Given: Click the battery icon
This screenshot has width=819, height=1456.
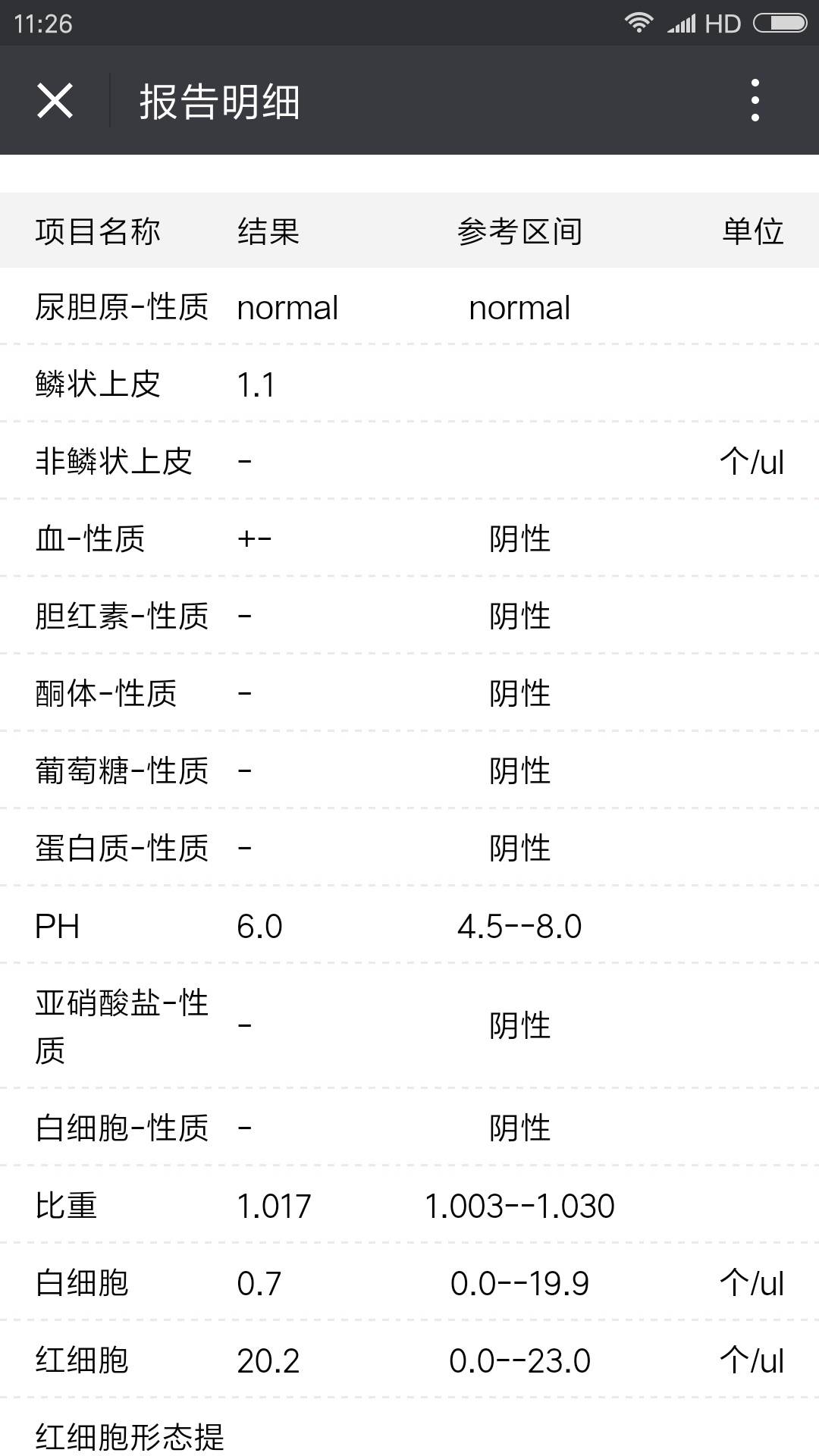Looking at the screenshot, I should [779, 22].
